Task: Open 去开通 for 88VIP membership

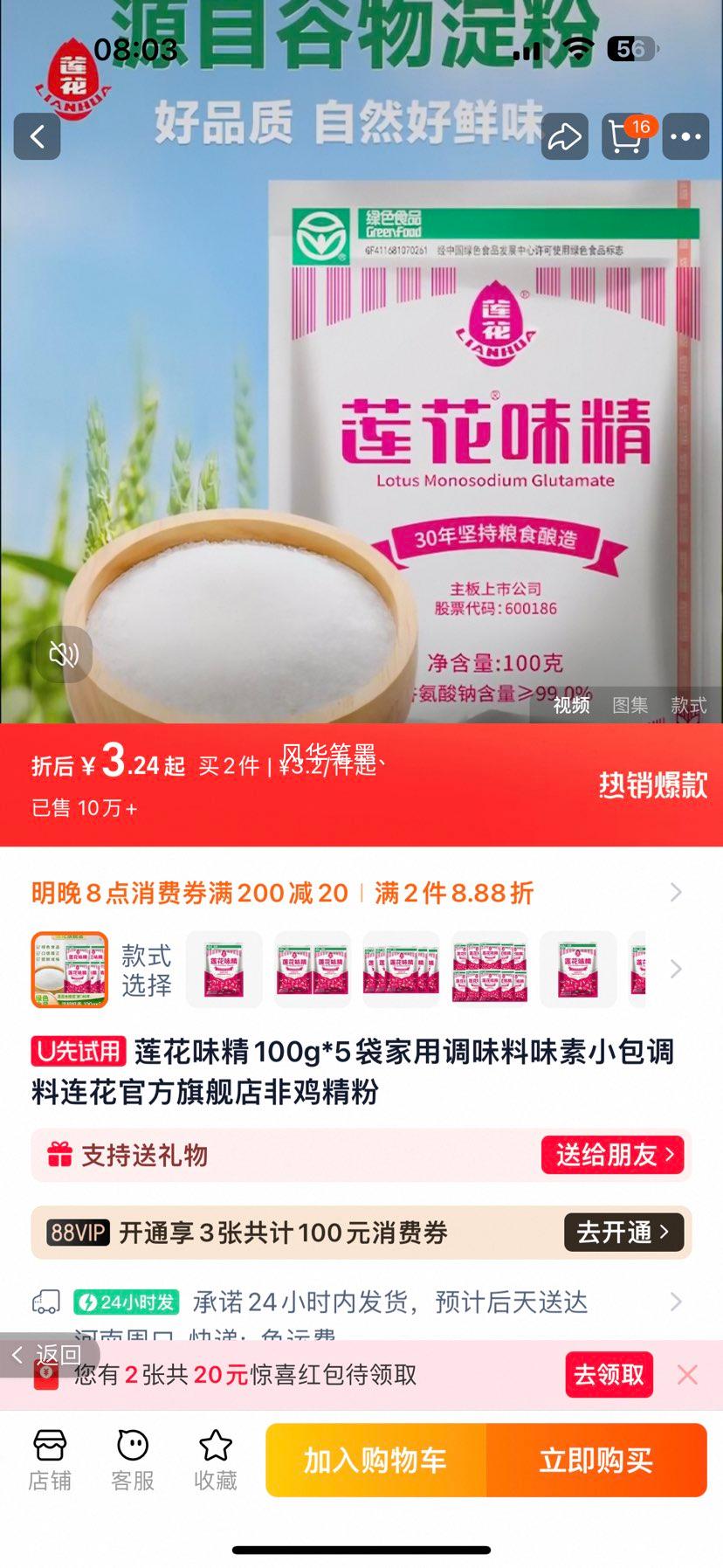Action: point(623,1233)
